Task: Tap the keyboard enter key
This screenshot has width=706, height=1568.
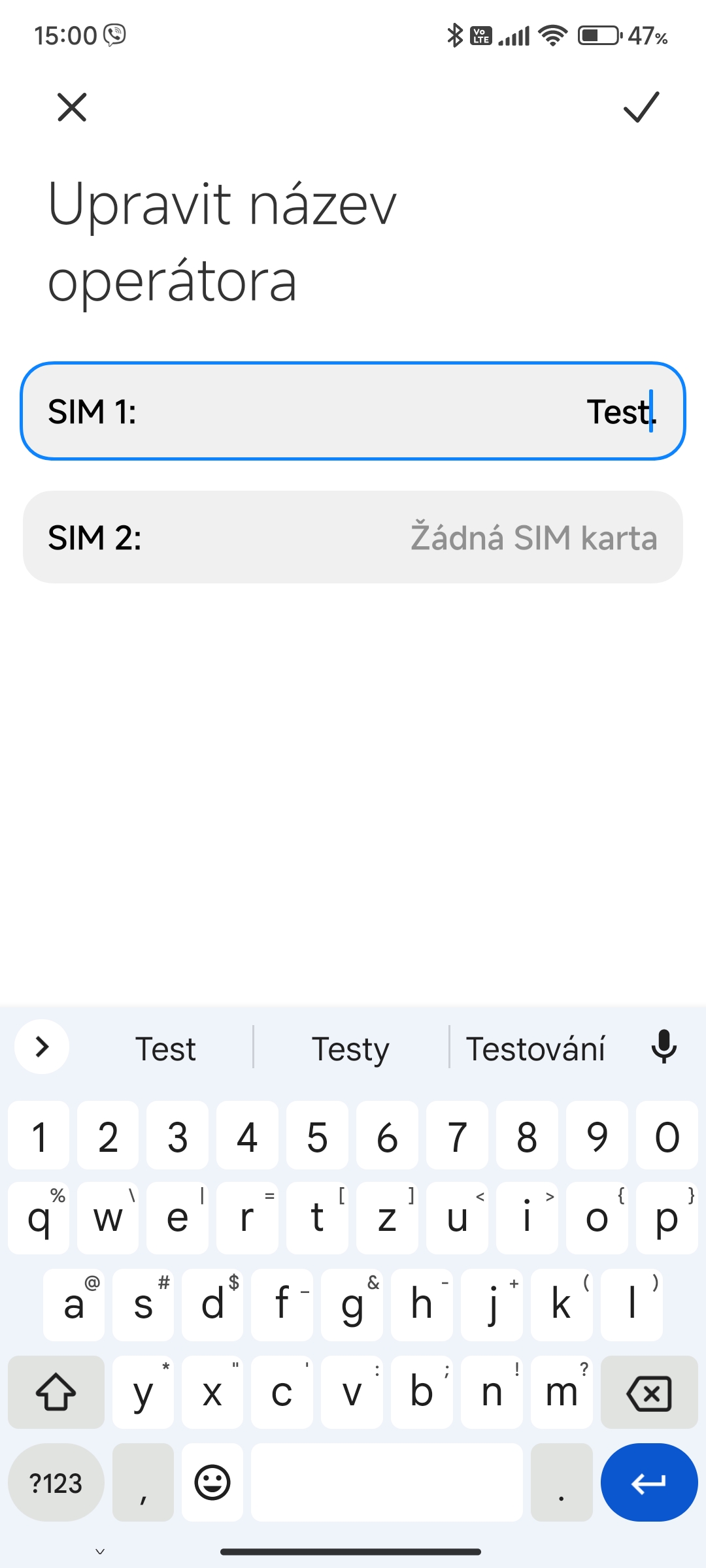Action: pos(649,1482)
